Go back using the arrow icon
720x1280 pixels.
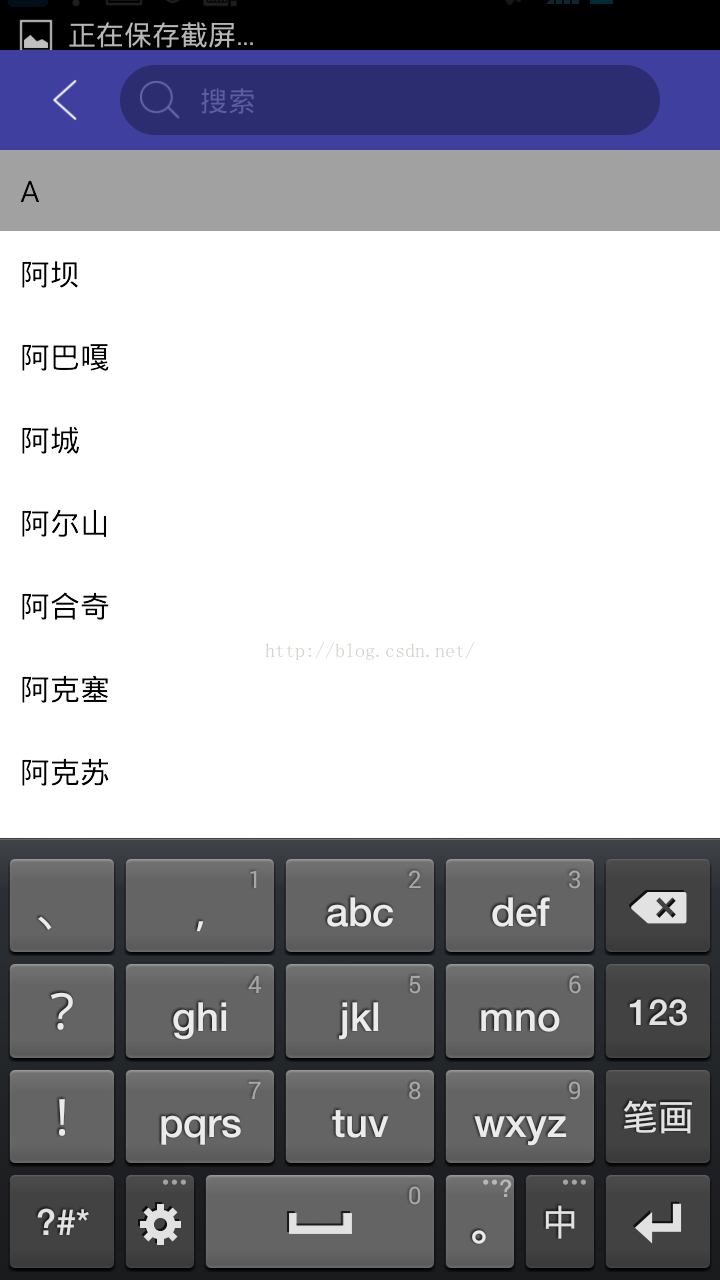point(65,100)
